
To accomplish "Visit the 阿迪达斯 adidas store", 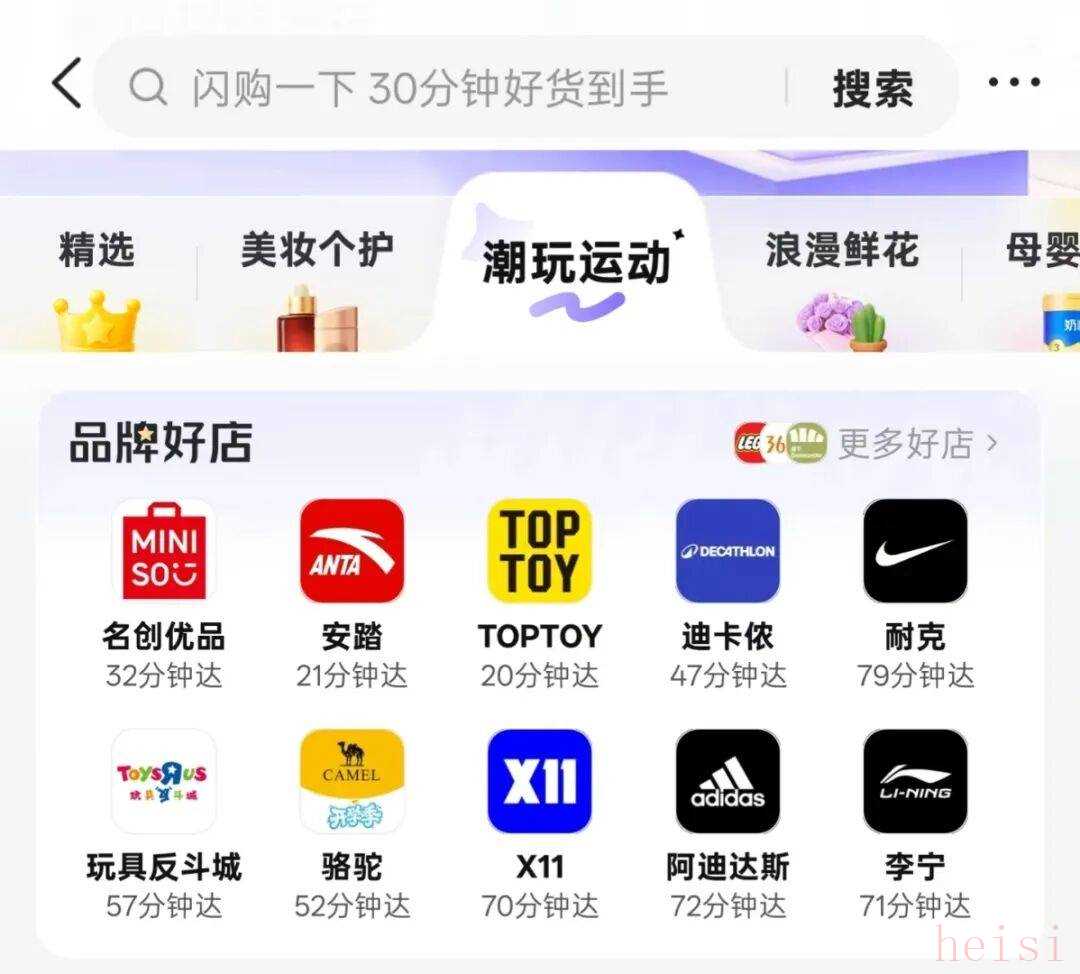I will (728, 782).
